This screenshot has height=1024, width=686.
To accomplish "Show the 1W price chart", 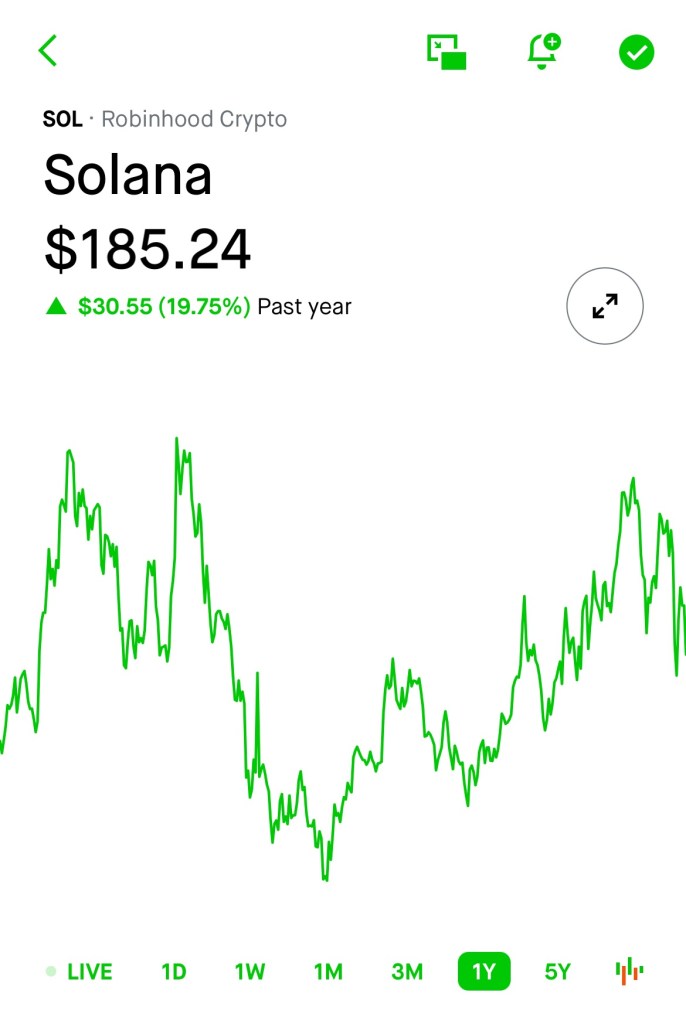I will point(250,971).
